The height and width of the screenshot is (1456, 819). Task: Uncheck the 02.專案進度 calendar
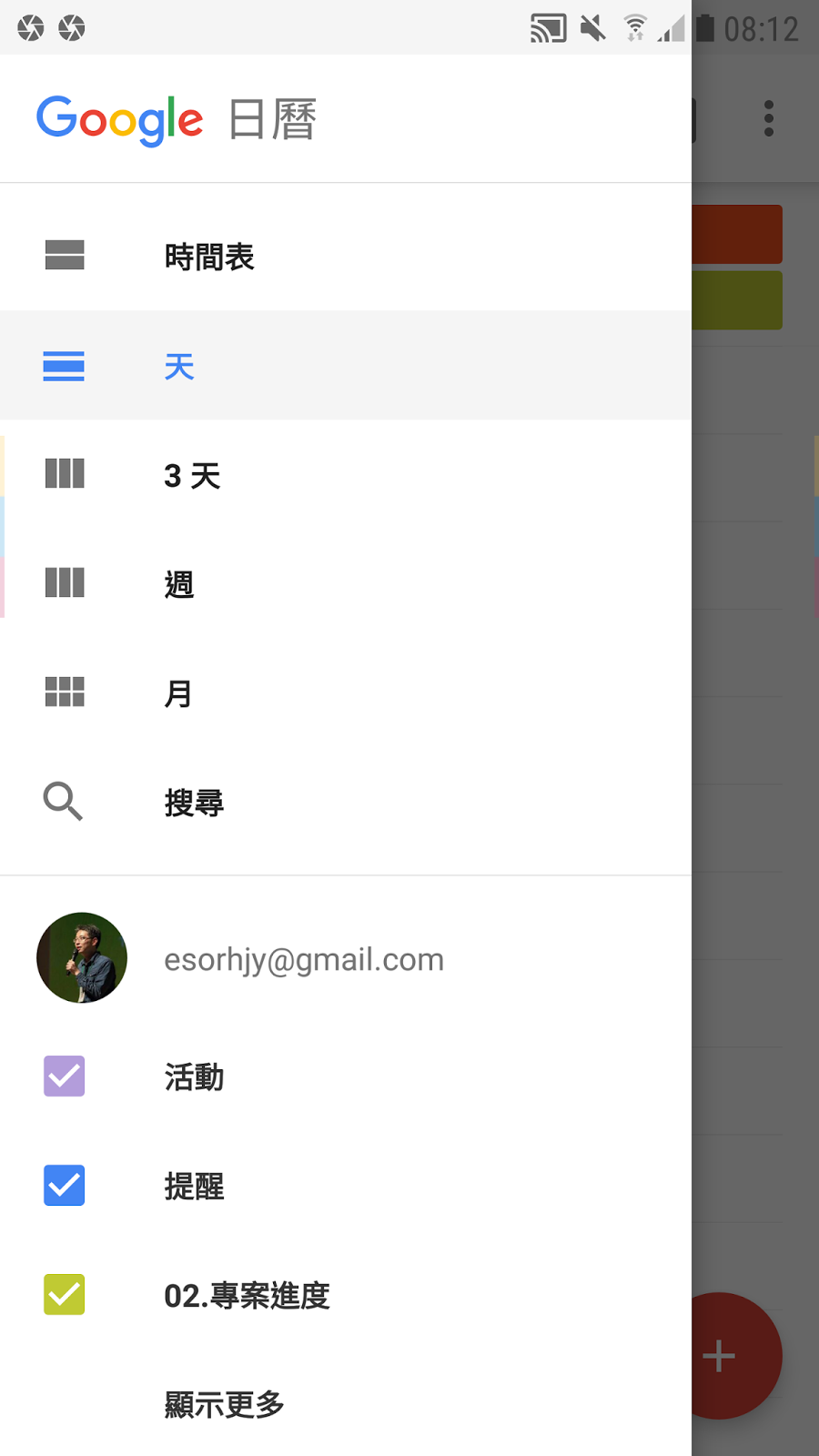click(65, 1295)
